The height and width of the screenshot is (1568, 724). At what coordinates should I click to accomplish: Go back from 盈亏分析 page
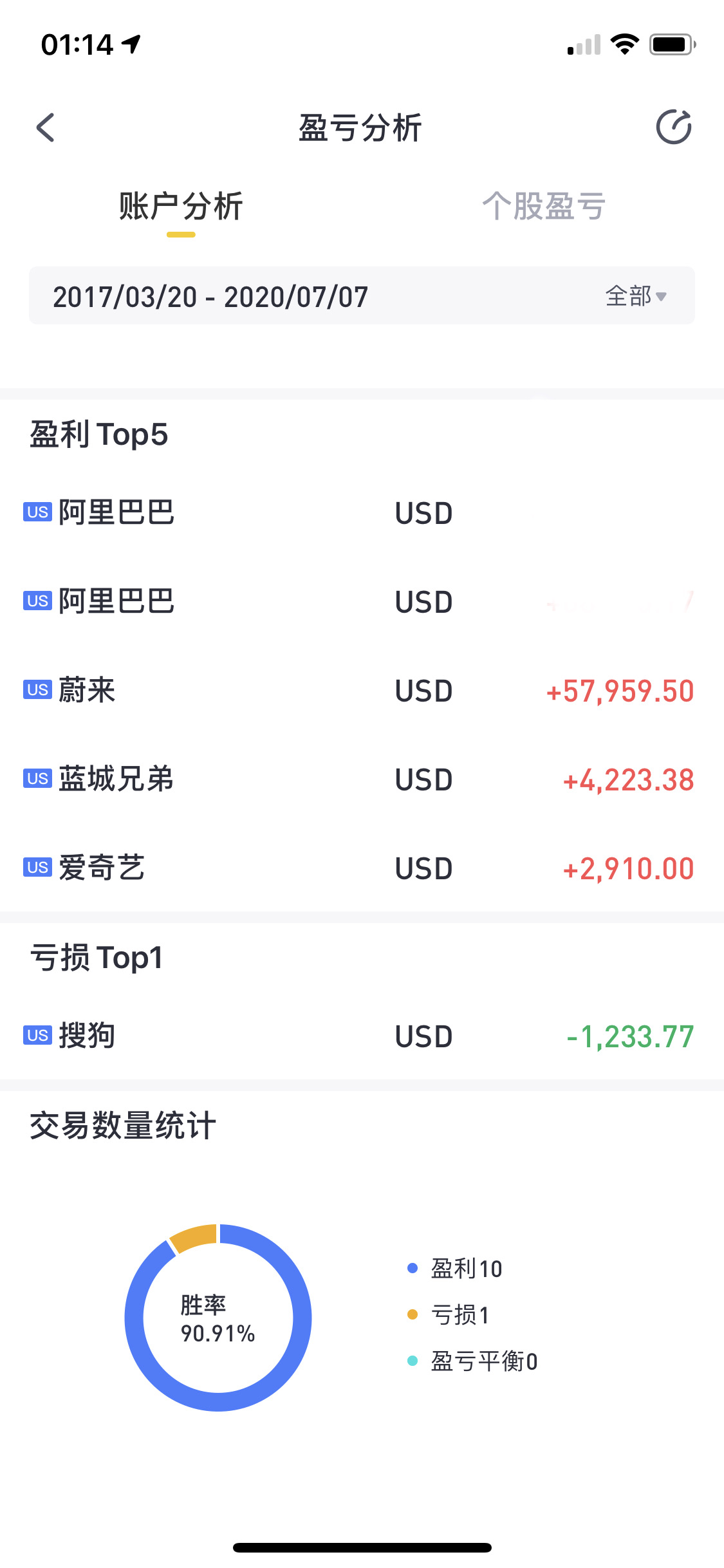(46, 127)
